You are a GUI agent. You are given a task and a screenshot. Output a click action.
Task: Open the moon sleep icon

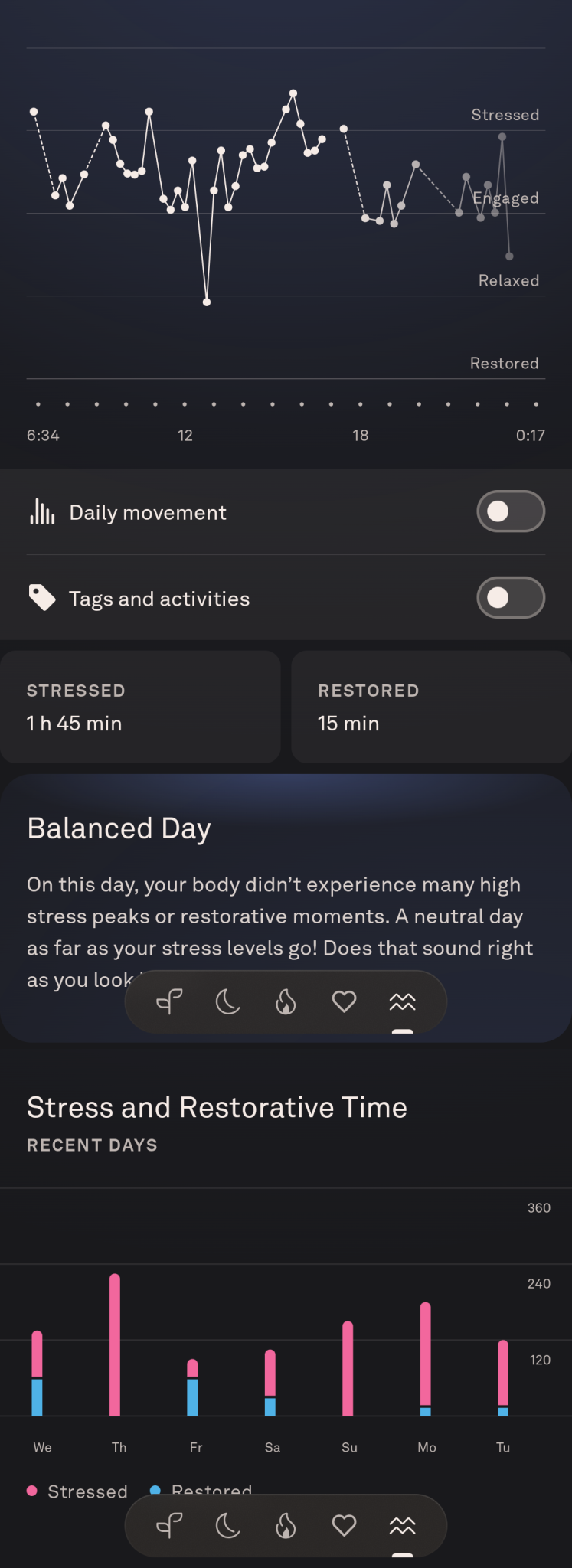click(227, 1001)
